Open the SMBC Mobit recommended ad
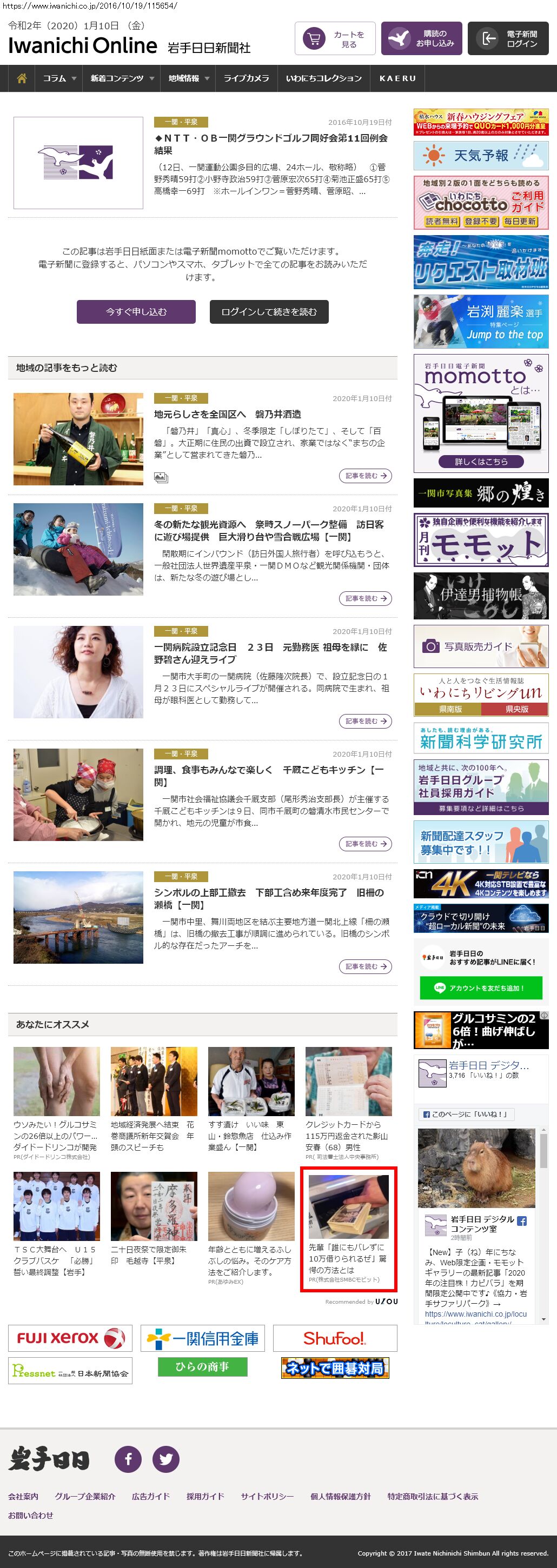Viewport: 557px width, 1568px height. click(x=348, y=1230)
